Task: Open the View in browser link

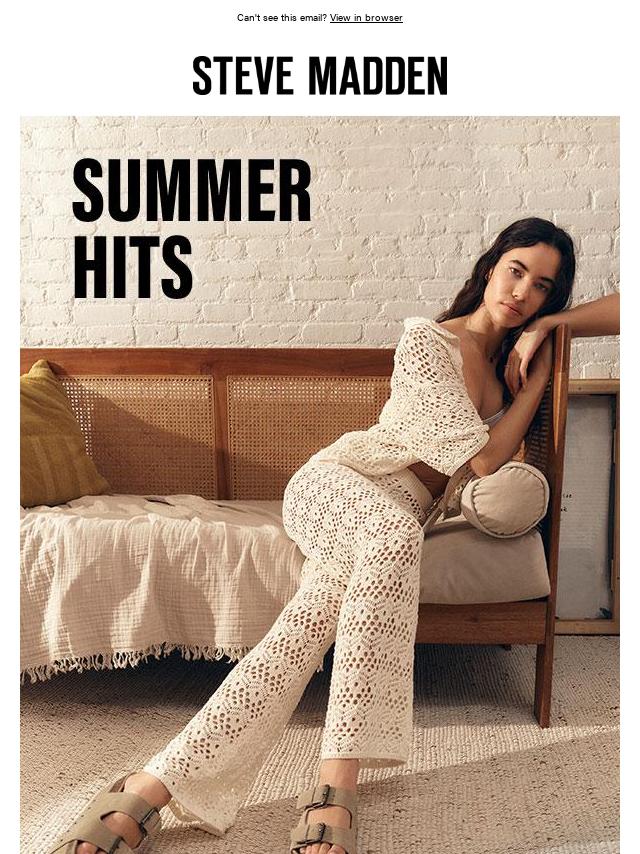Action: click(x=366, y=18)
